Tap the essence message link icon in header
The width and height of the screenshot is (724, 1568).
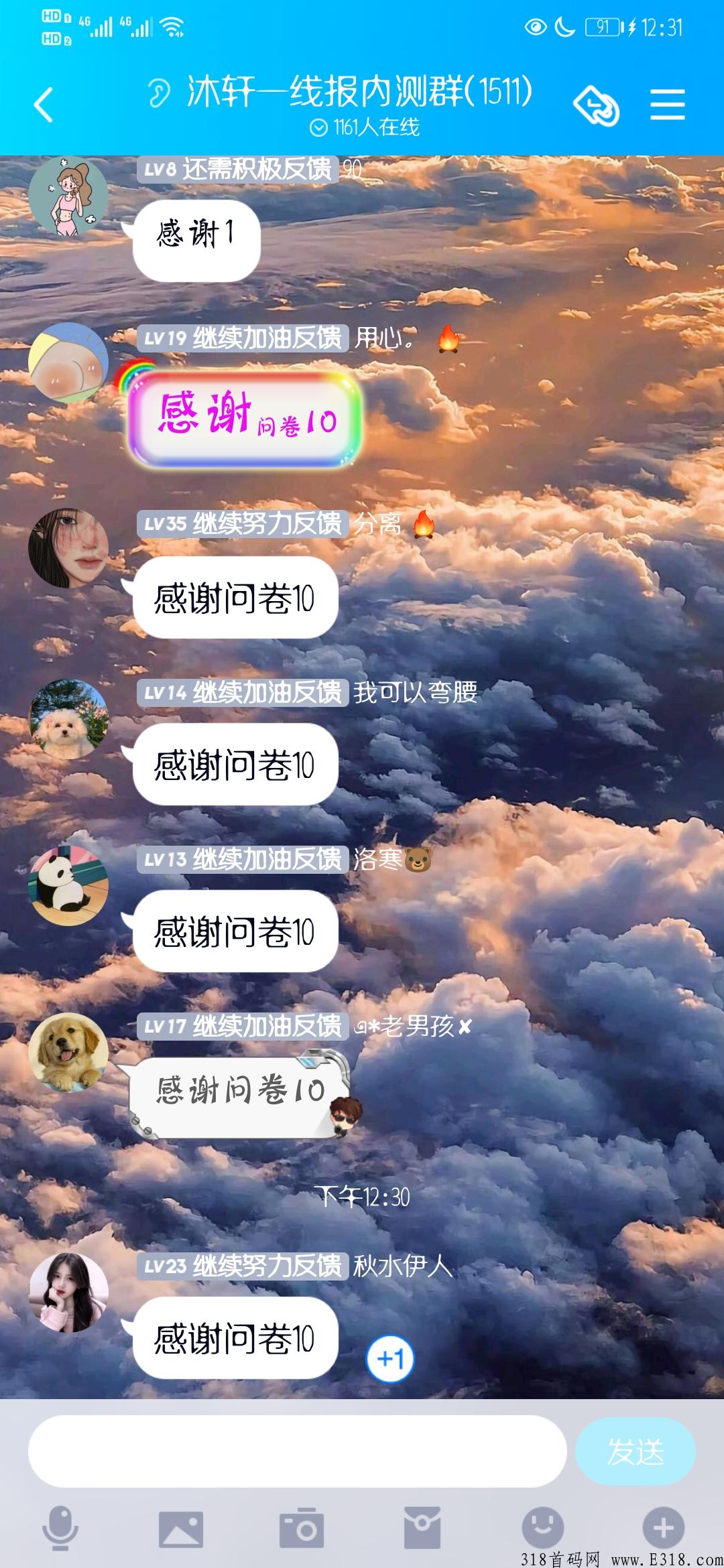click(595, 104)
